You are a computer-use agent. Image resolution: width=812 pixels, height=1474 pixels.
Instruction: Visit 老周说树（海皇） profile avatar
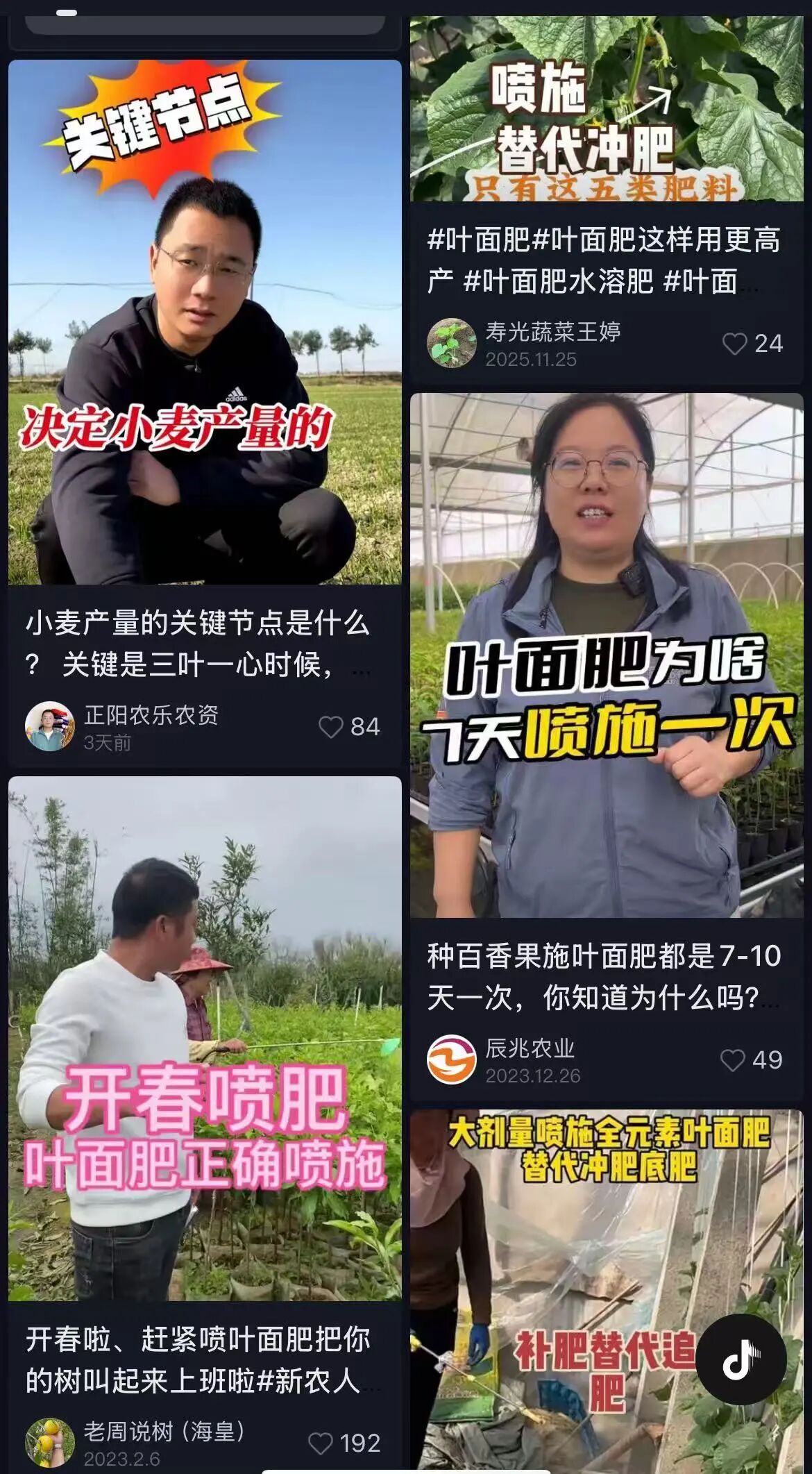(50, 1443)
